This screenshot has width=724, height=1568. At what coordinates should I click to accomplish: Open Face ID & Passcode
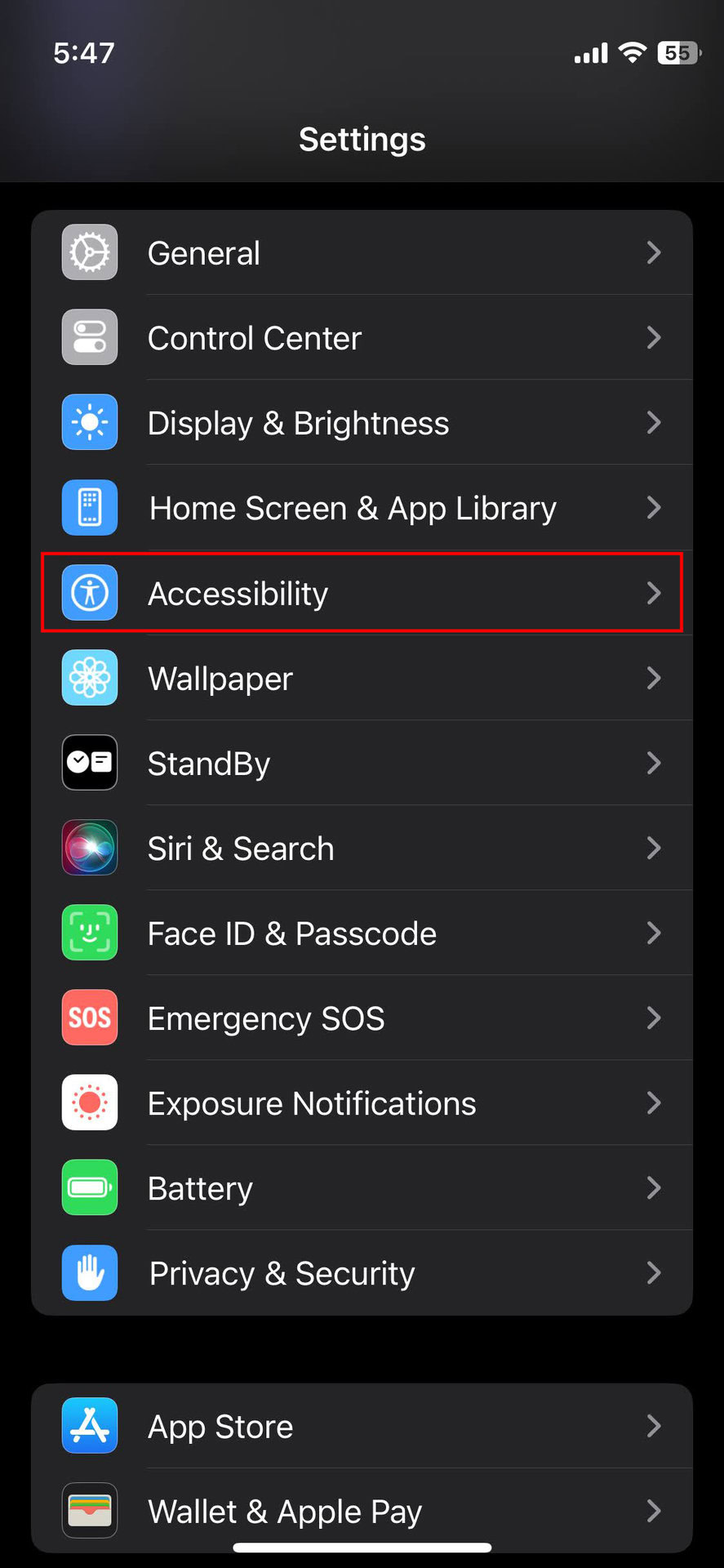[362, 933]
